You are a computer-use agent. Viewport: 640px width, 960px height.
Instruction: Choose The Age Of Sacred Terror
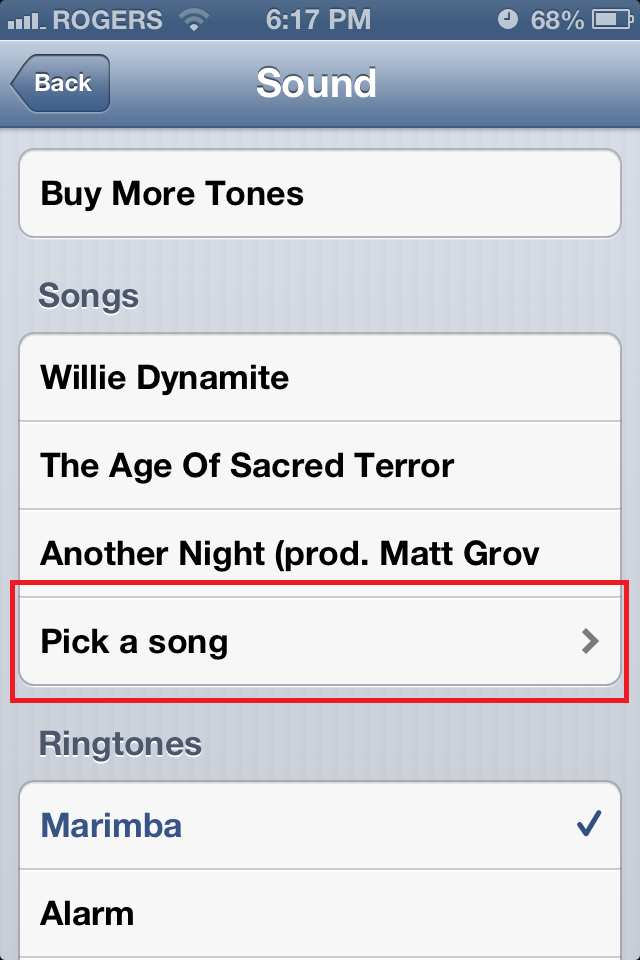tap(320, 465)
